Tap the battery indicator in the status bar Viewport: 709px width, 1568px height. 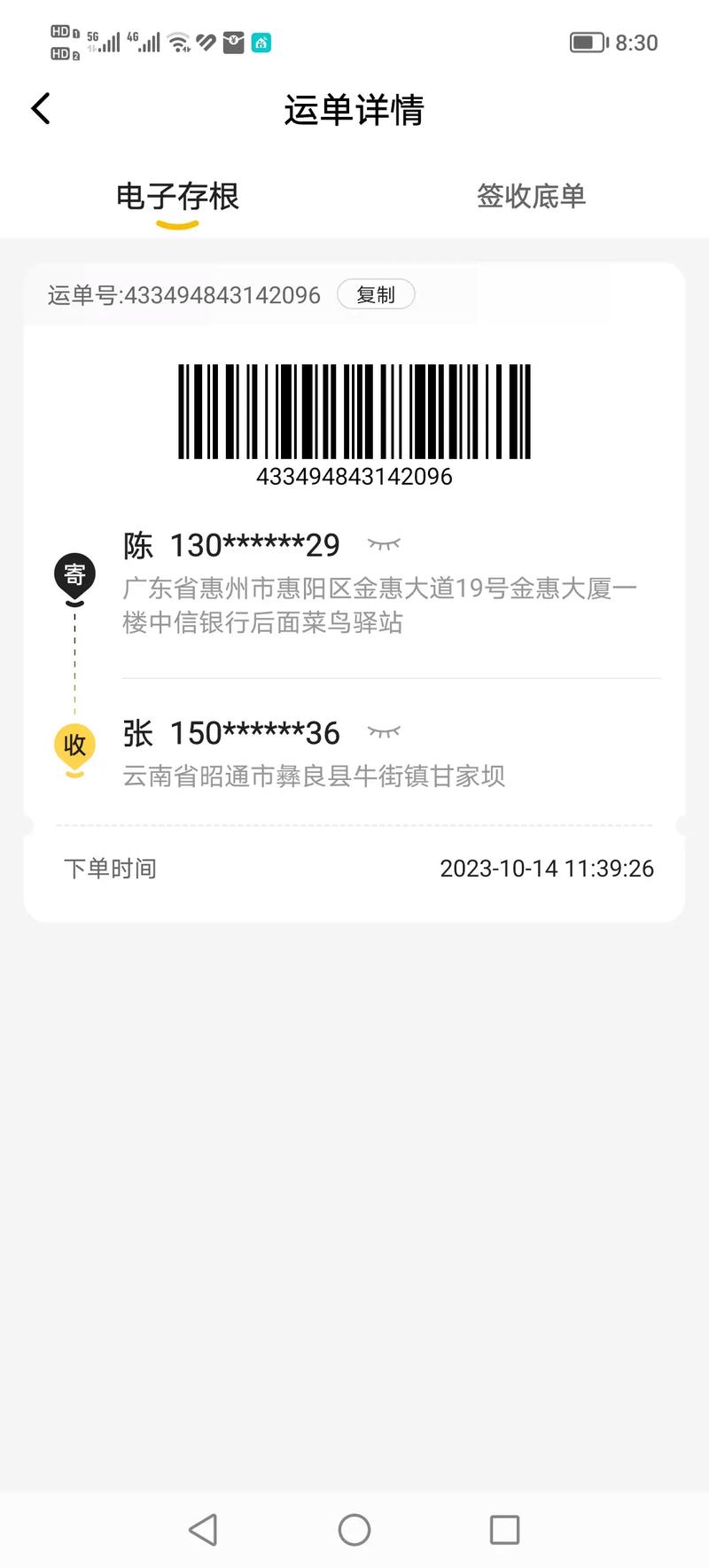pyautogui.click(x=586, y=42)
